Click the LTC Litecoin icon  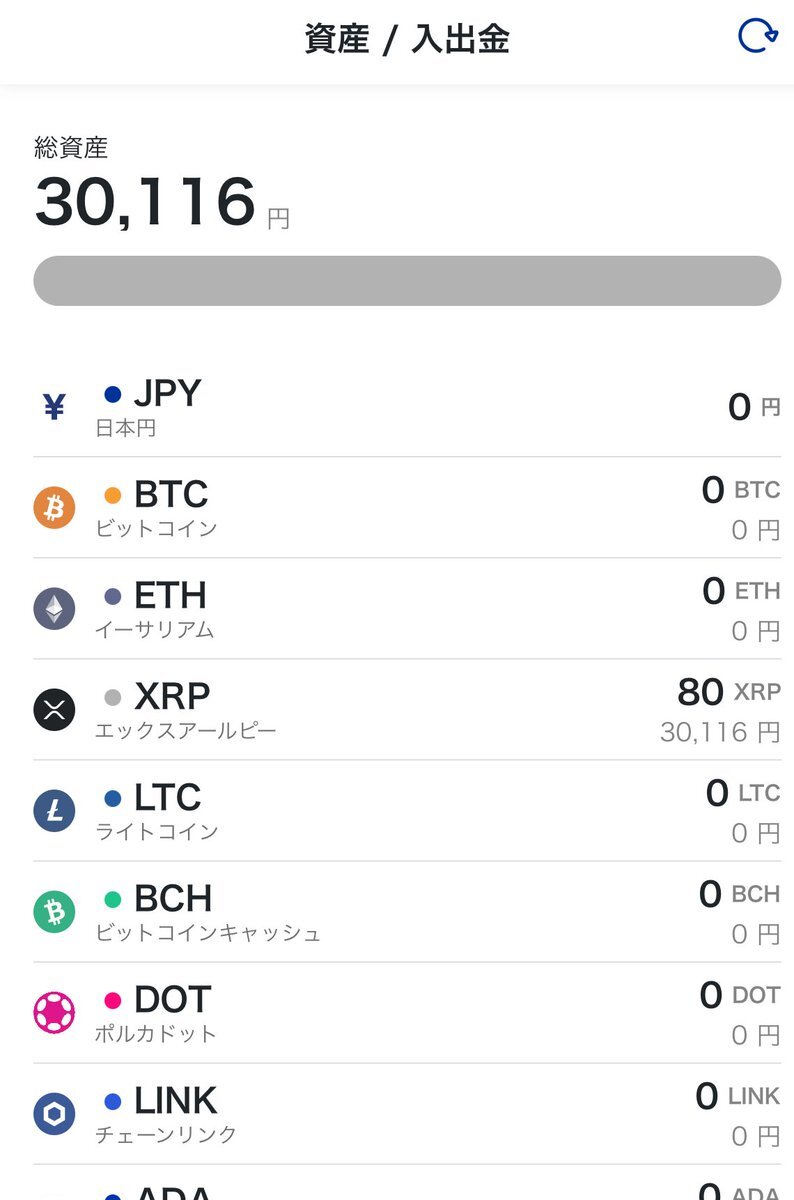(x=54, y=811)
